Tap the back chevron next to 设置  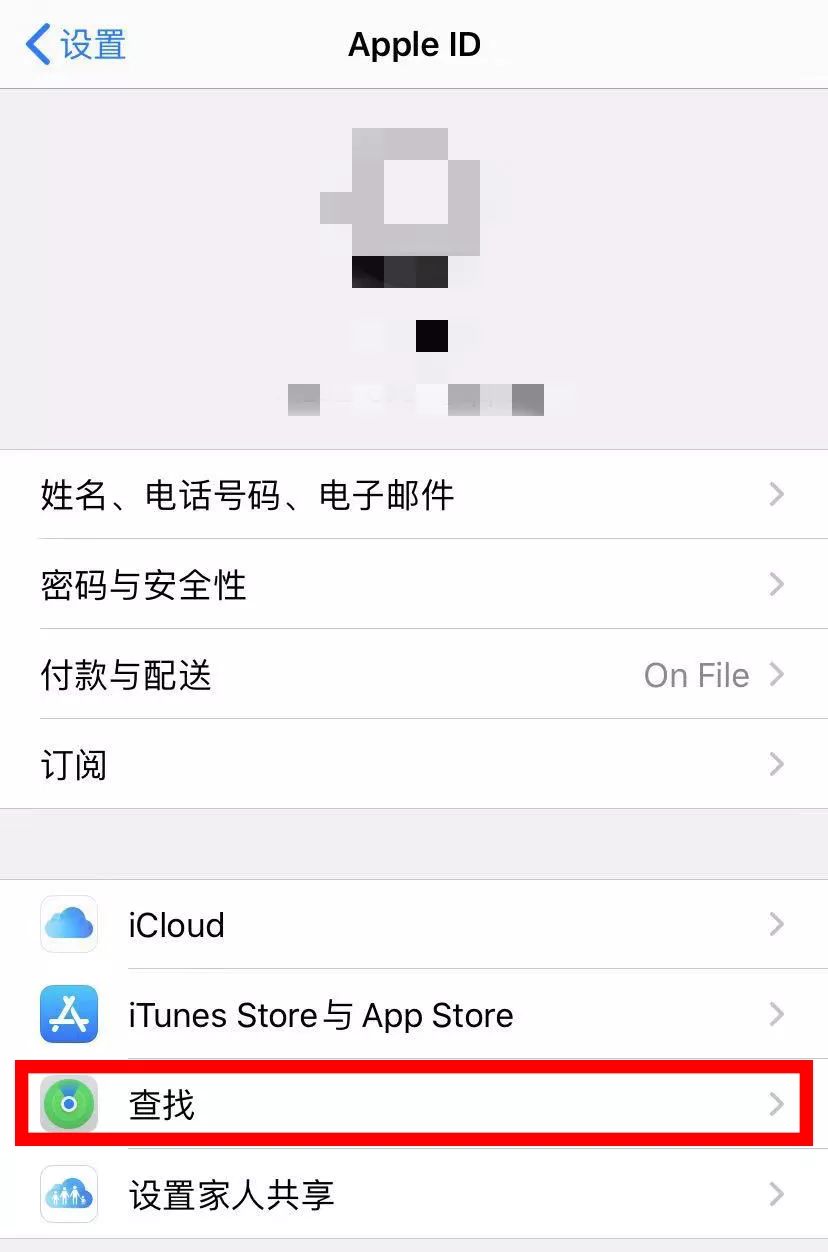[x=37, y=44]
